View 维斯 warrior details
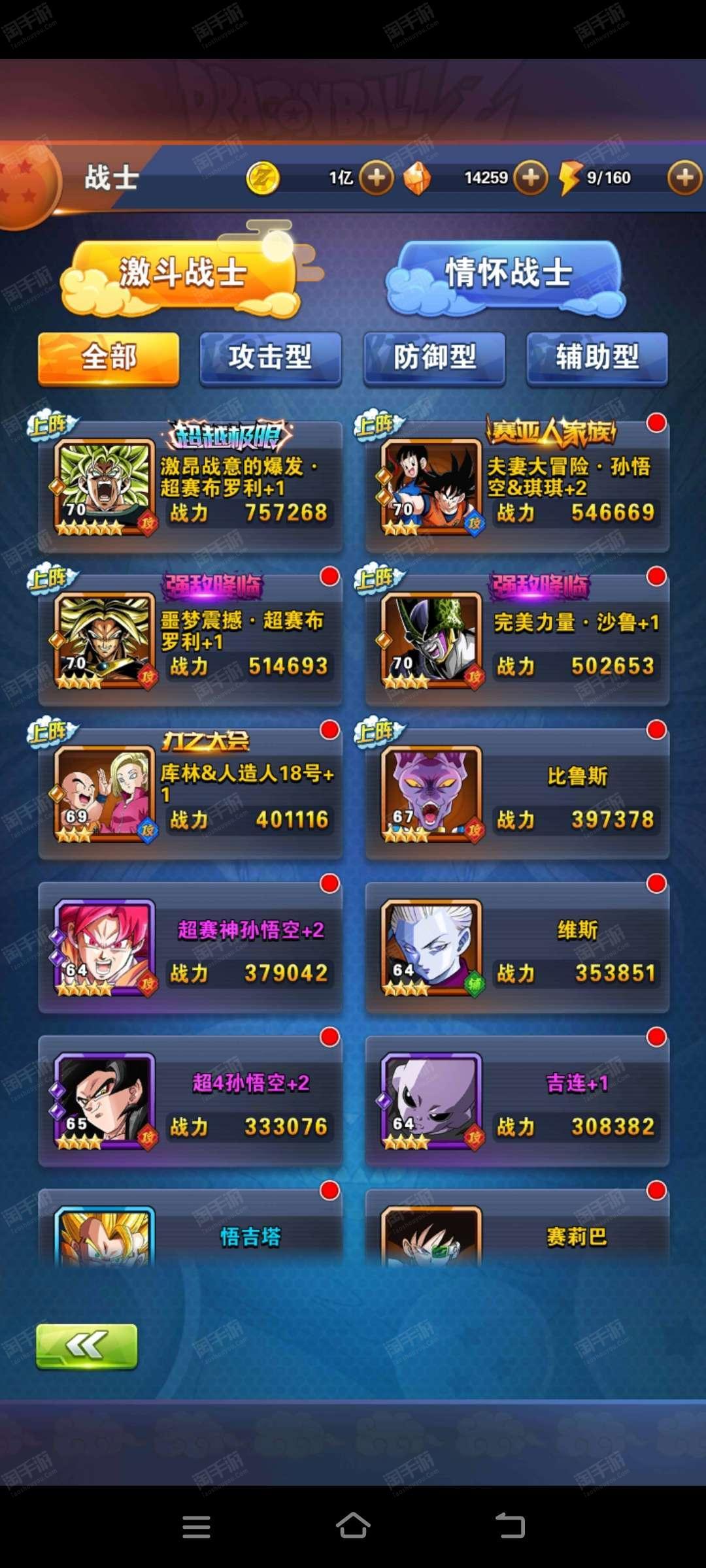 516,947
